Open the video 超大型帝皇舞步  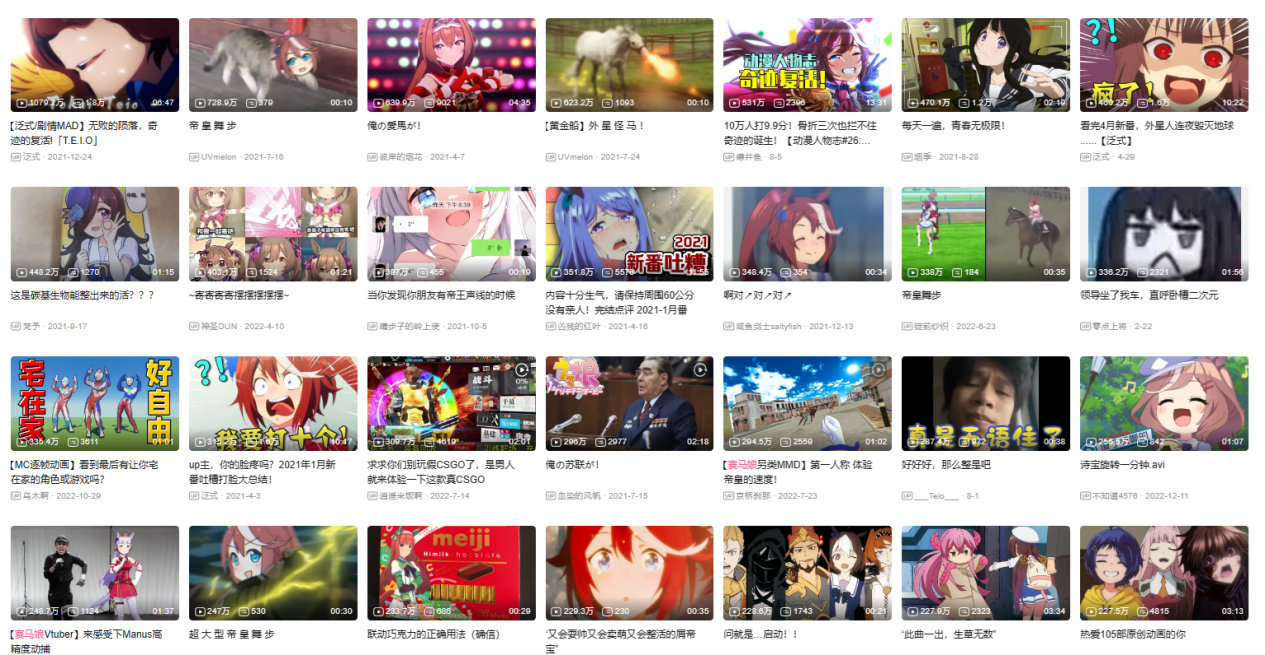[x=231, y=634]
